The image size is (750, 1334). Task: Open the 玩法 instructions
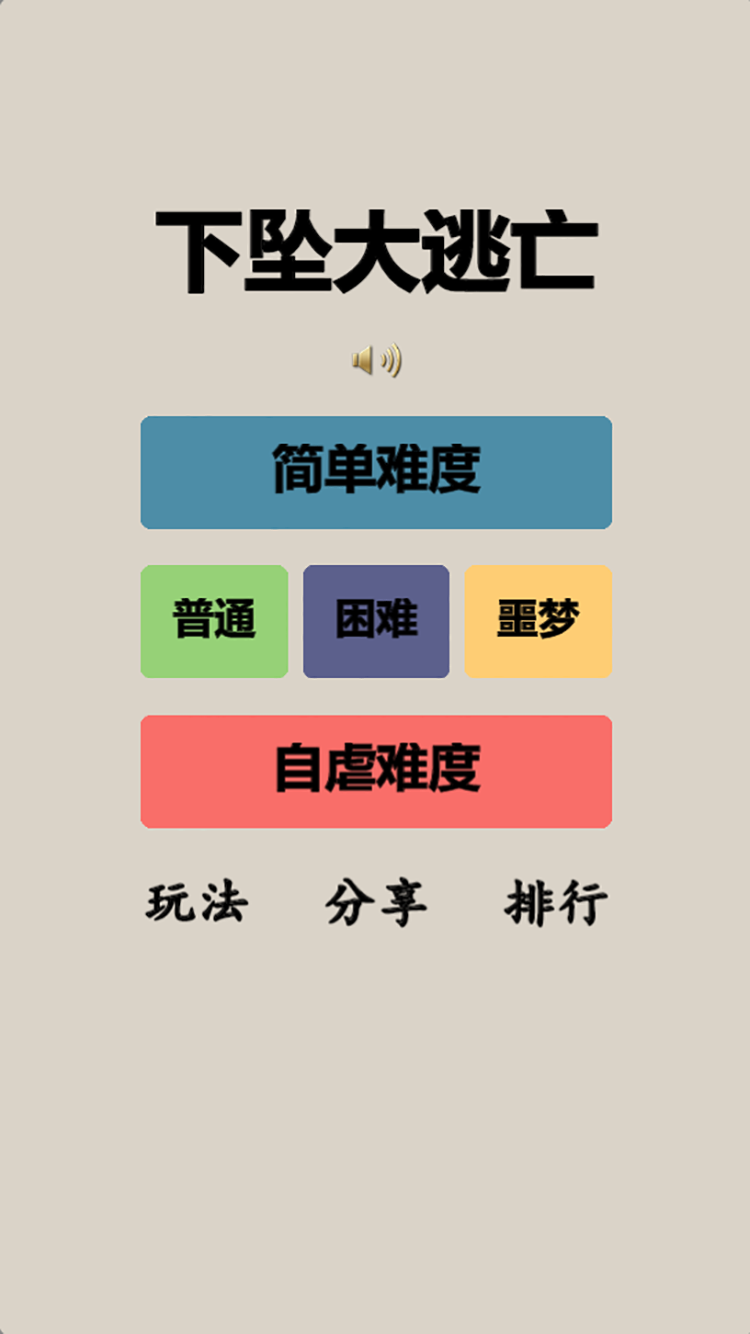[197, 903]
